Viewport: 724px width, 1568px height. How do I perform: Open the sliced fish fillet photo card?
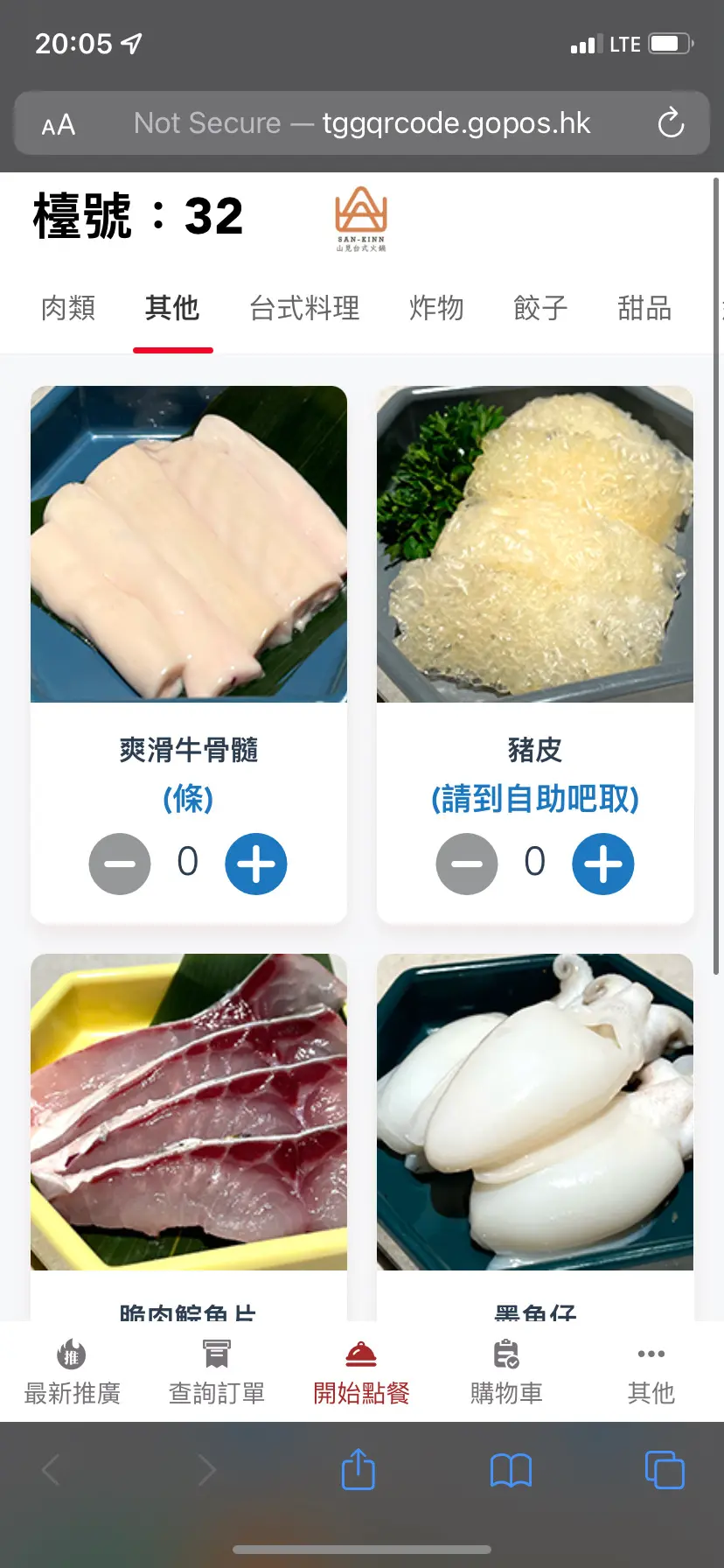[189, 1111]
